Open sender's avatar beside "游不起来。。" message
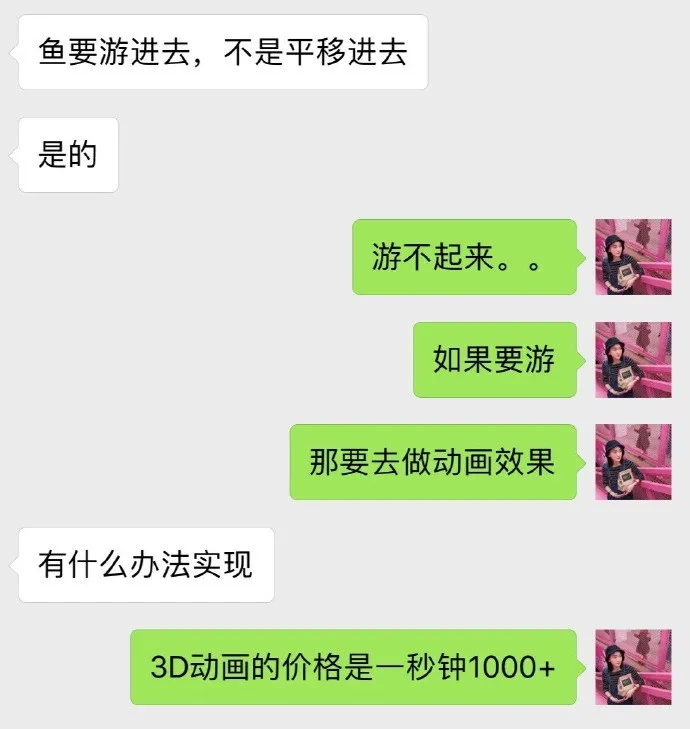The width and height of the screenshot is (690, 729). [x=632, y=257]
